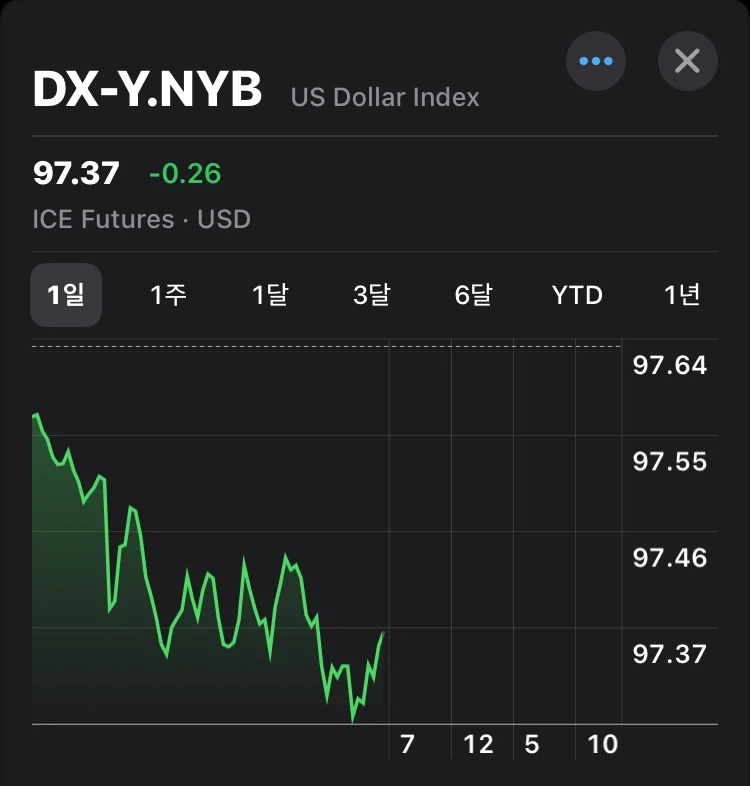Show the 1달 price chart
The image size is (750, 786).
pos(270,295)
